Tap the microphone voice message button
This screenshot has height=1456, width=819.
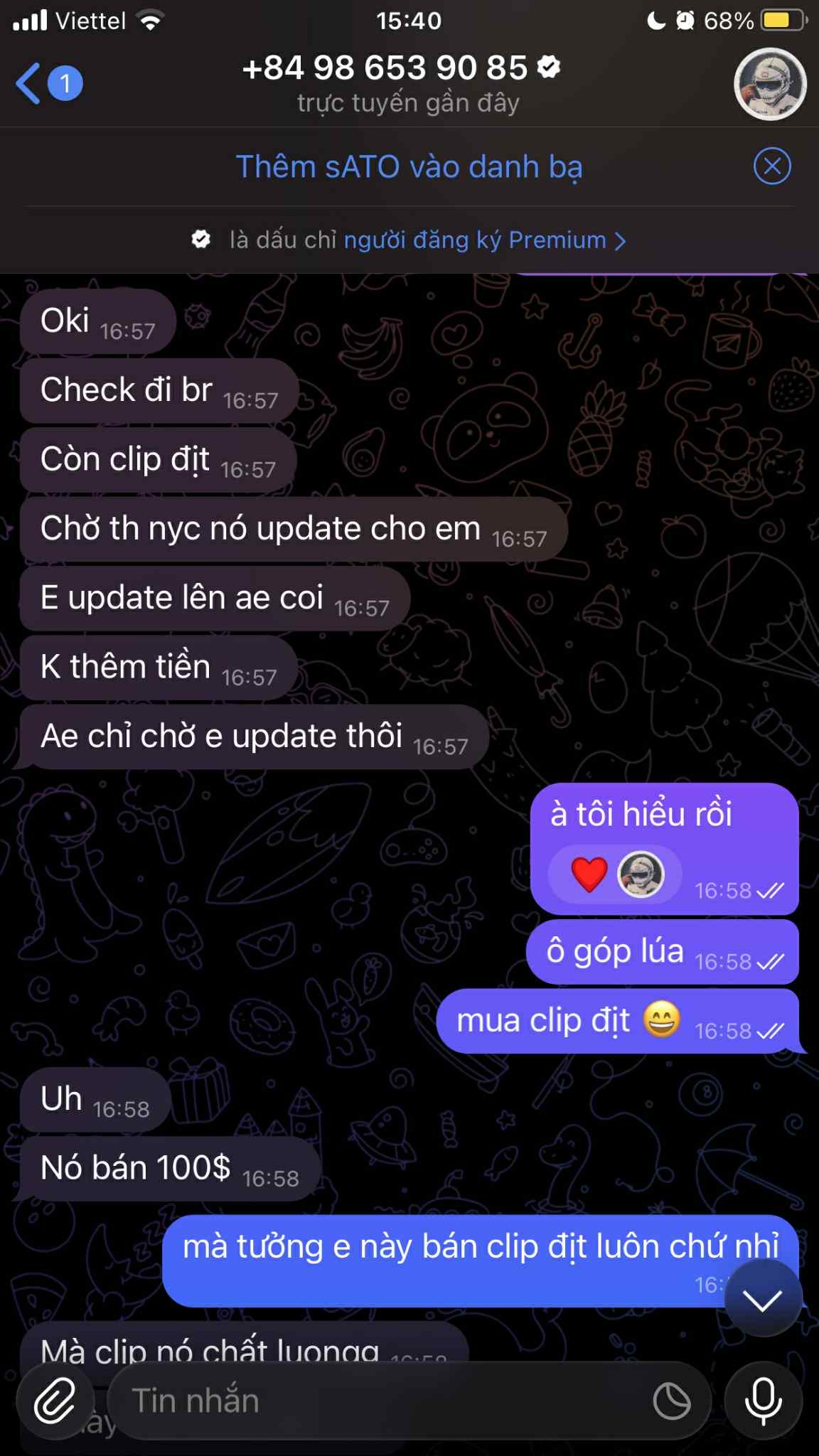[x=763, y=1401]
